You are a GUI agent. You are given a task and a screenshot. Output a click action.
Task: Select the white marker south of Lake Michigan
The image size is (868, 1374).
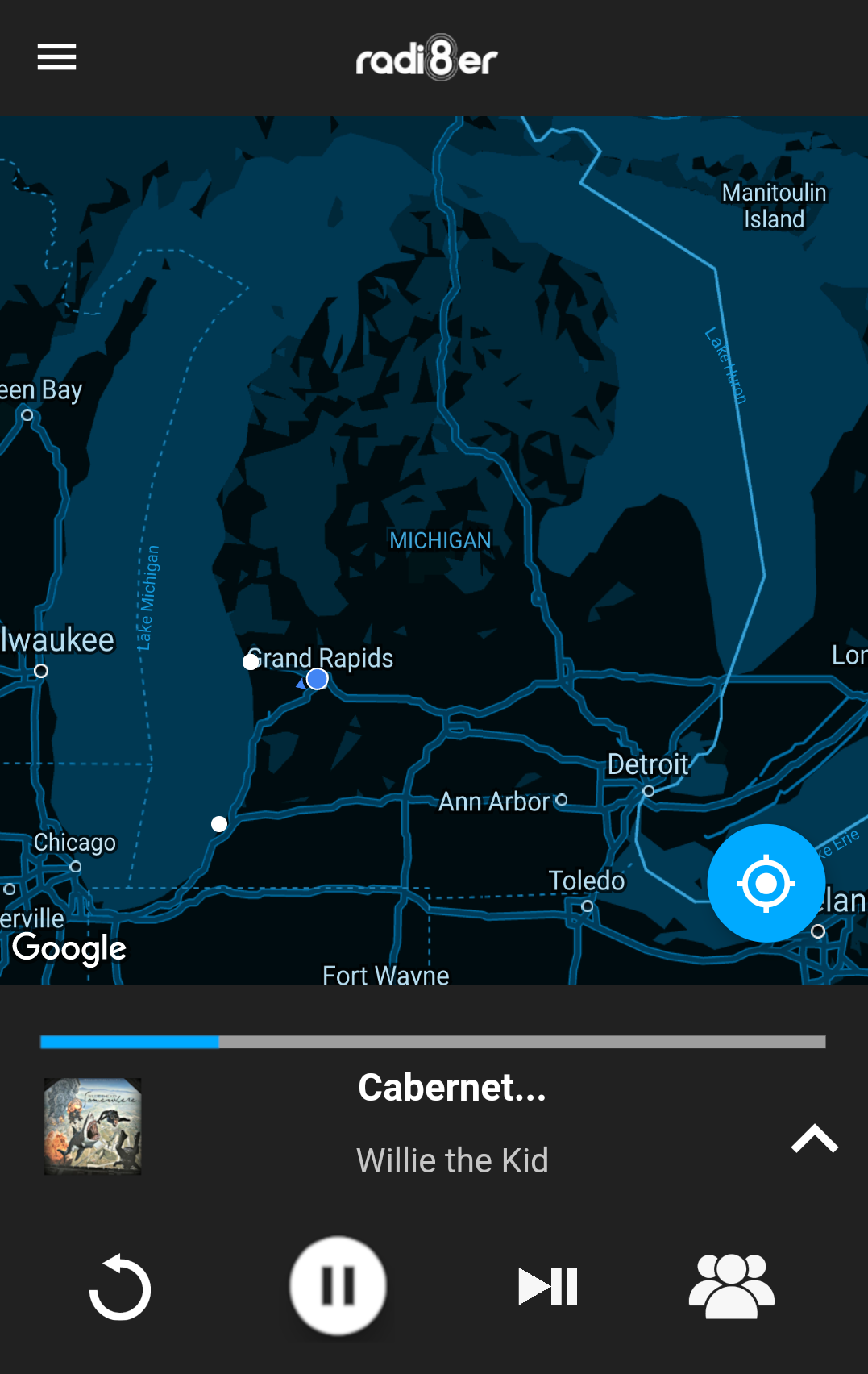pos(219,823)
